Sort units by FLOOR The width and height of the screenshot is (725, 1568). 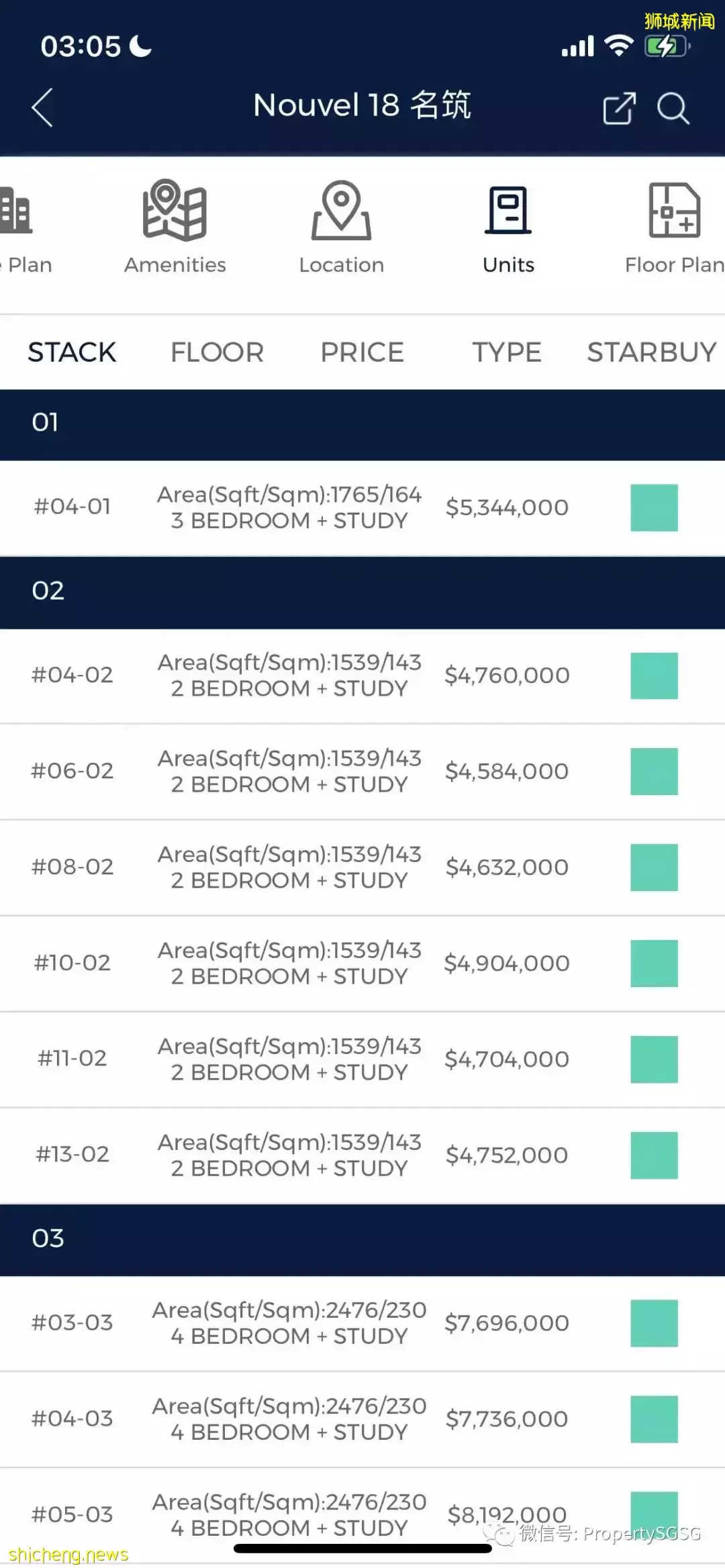click(x=217, y=352)
